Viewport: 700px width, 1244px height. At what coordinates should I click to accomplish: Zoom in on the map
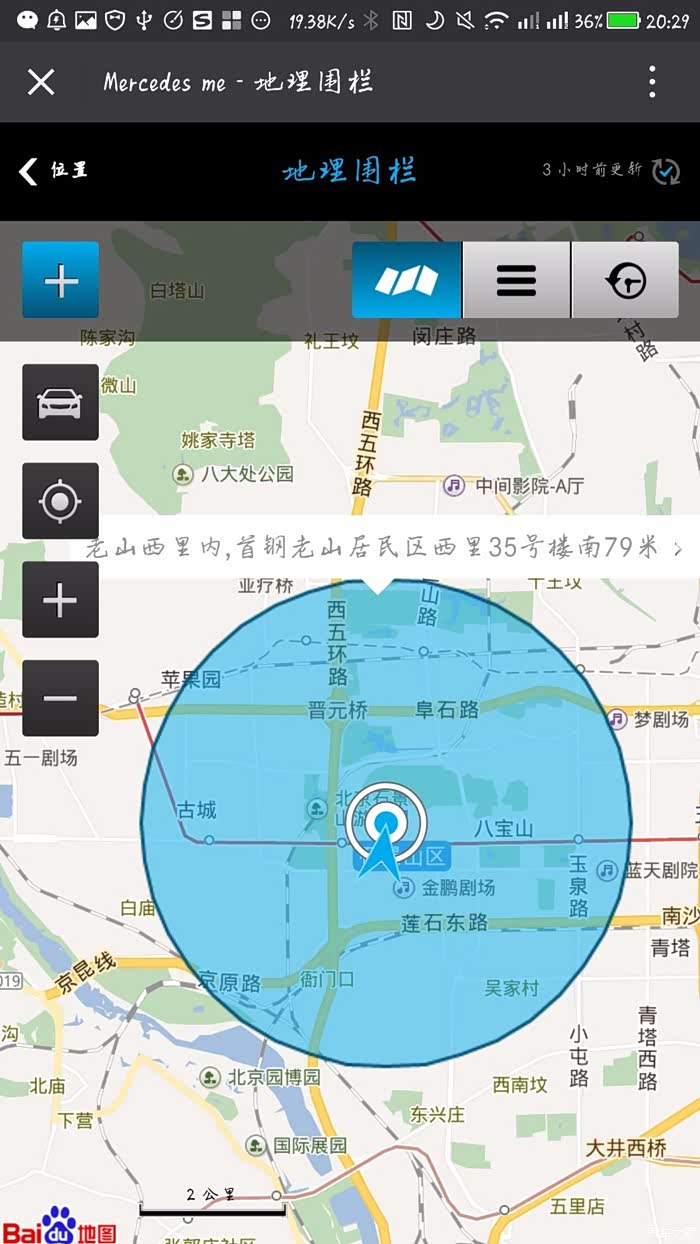60,600
